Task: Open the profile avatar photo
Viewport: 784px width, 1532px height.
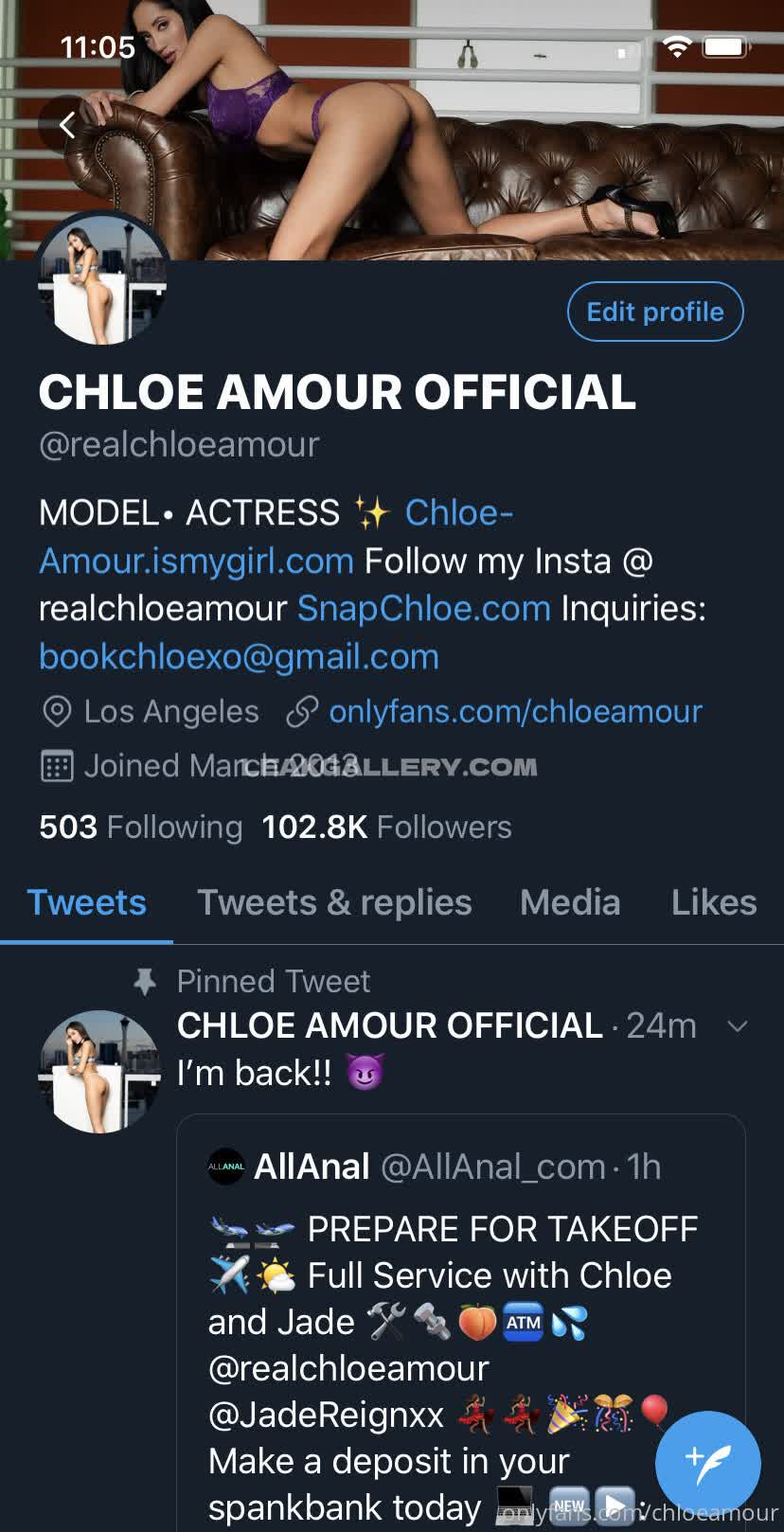Action: coord(102,281)
